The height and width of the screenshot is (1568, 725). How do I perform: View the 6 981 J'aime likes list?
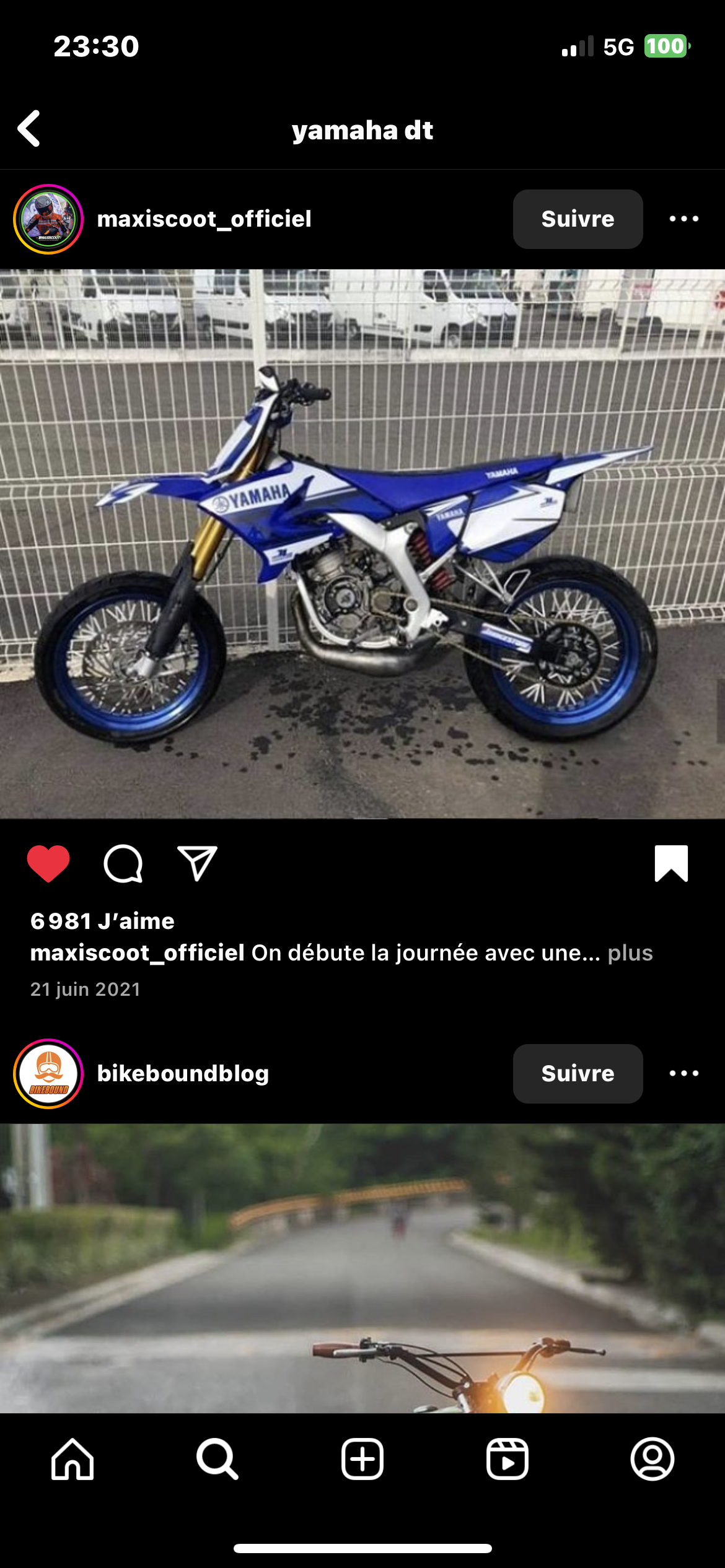[102, 921]
